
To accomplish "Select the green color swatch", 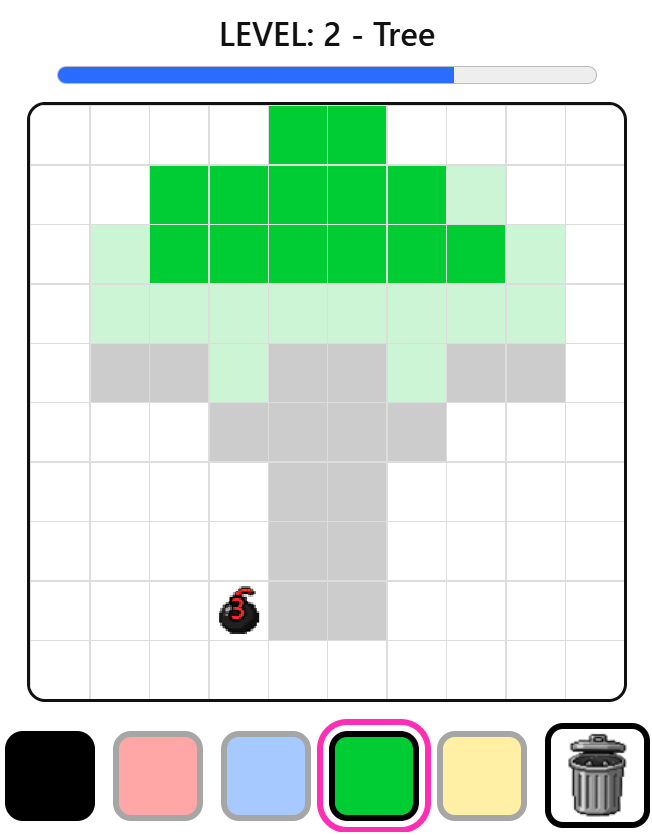I will pos(374,776).
